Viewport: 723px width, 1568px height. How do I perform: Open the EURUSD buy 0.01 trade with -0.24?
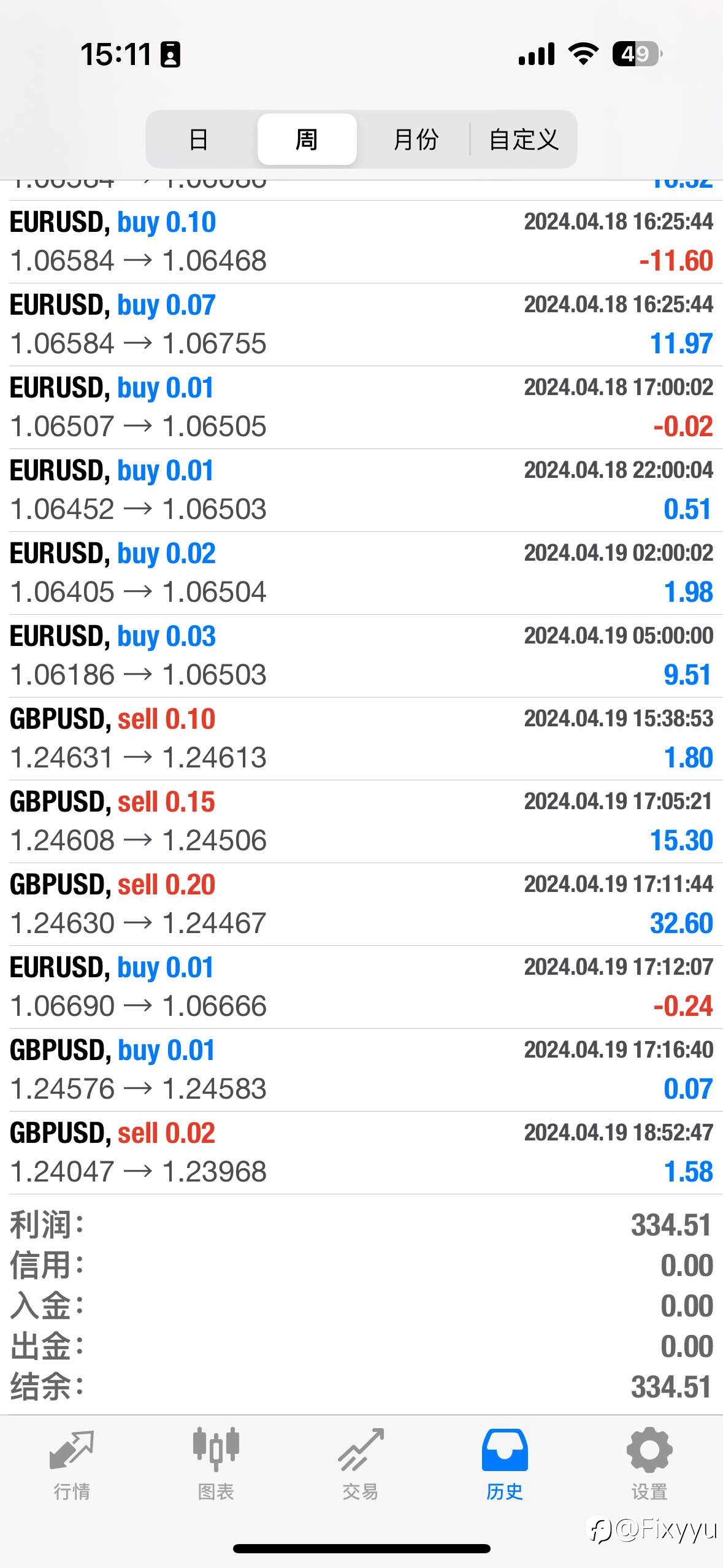point(361,987)
